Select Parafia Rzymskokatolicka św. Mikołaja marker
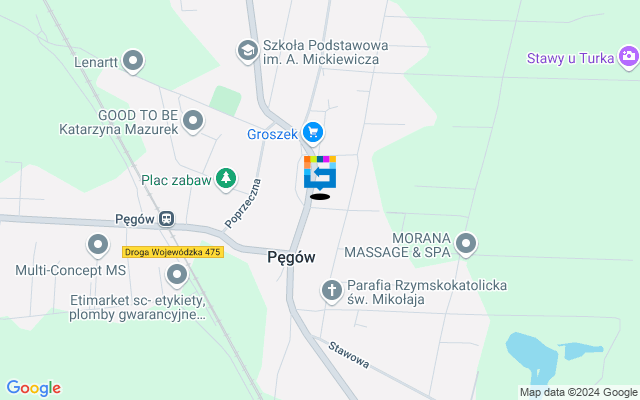Viewport: 640px width, 400px height. click(332, 290)
